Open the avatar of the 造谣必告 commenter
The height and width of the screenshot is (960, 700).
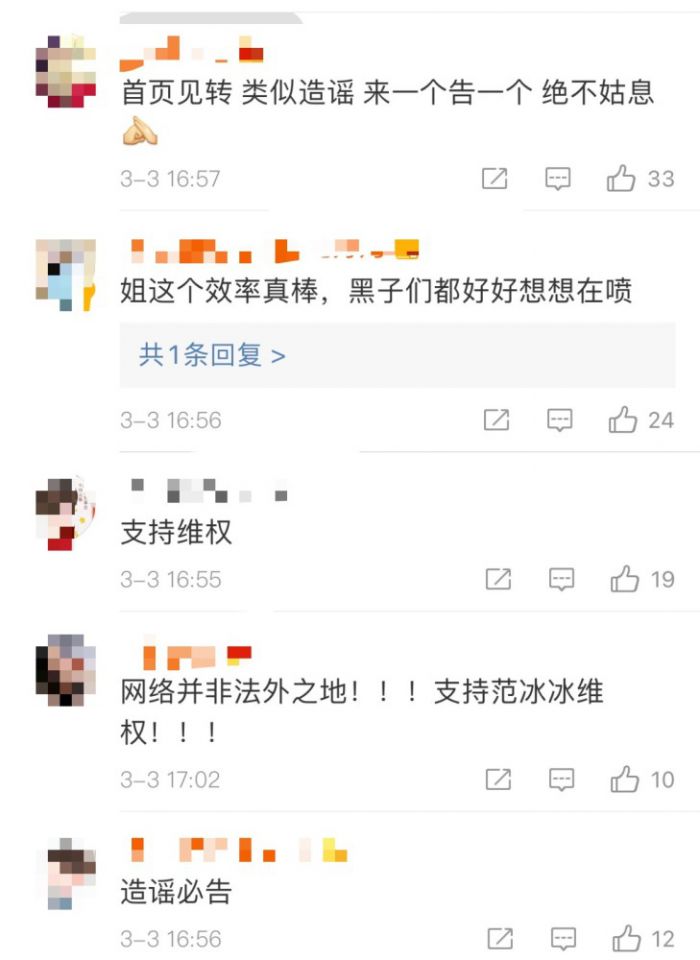coord(66,874)
